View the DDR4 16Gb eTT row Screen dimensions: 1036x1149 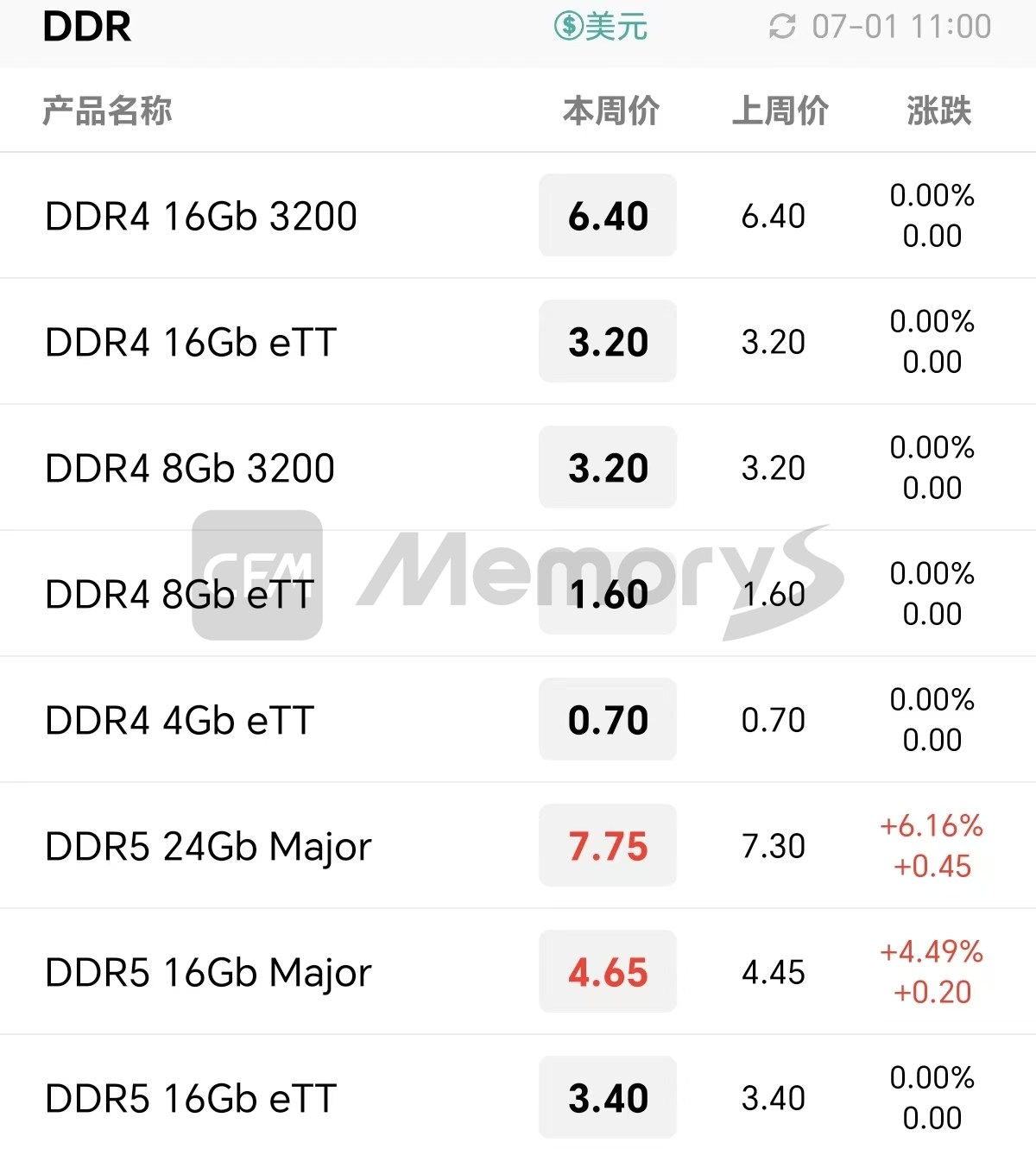(191, 342)
